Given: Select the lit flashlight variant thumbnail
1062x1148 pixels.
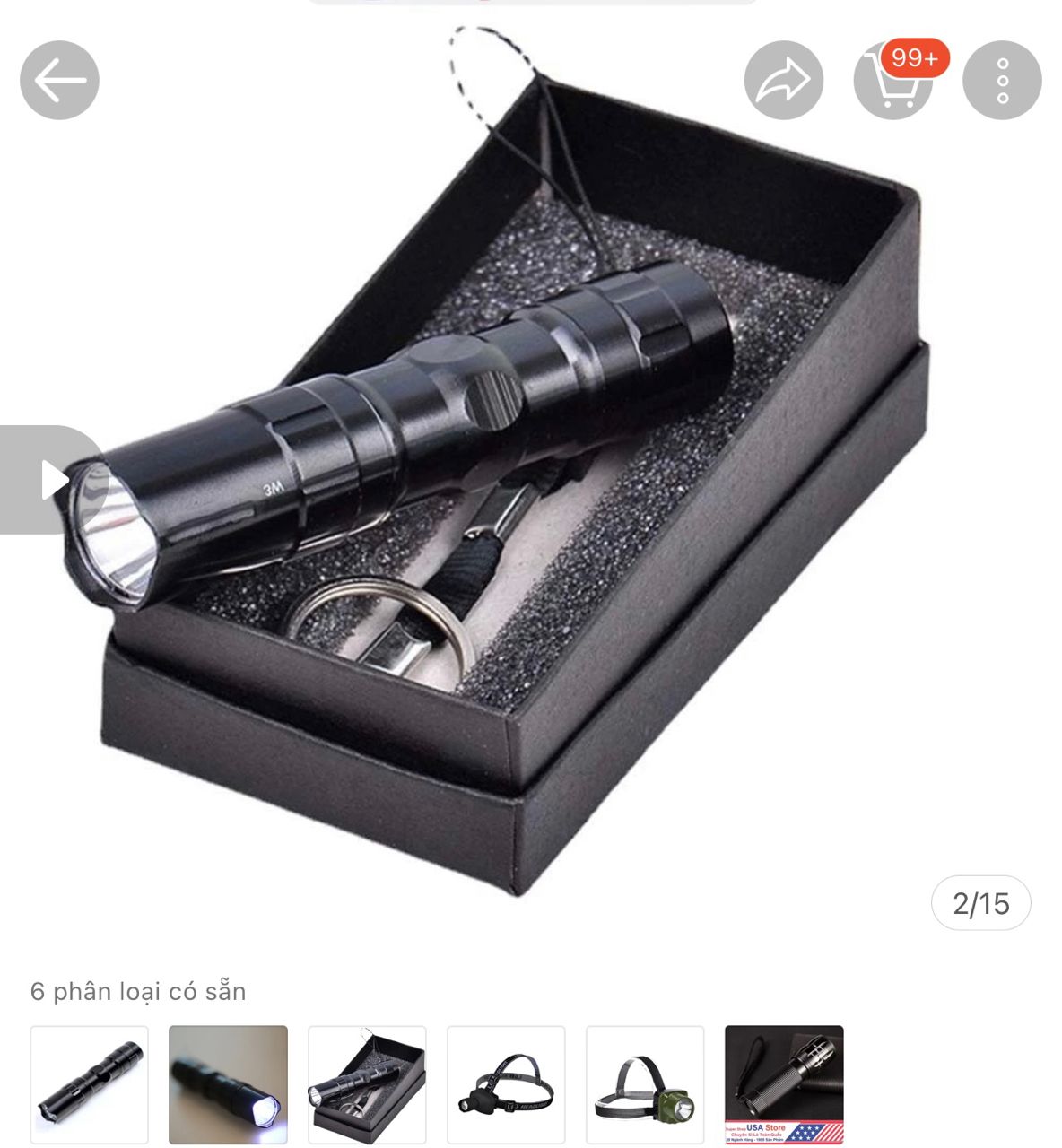Looking at the screenshot, I should click(x=229, y=1084).
